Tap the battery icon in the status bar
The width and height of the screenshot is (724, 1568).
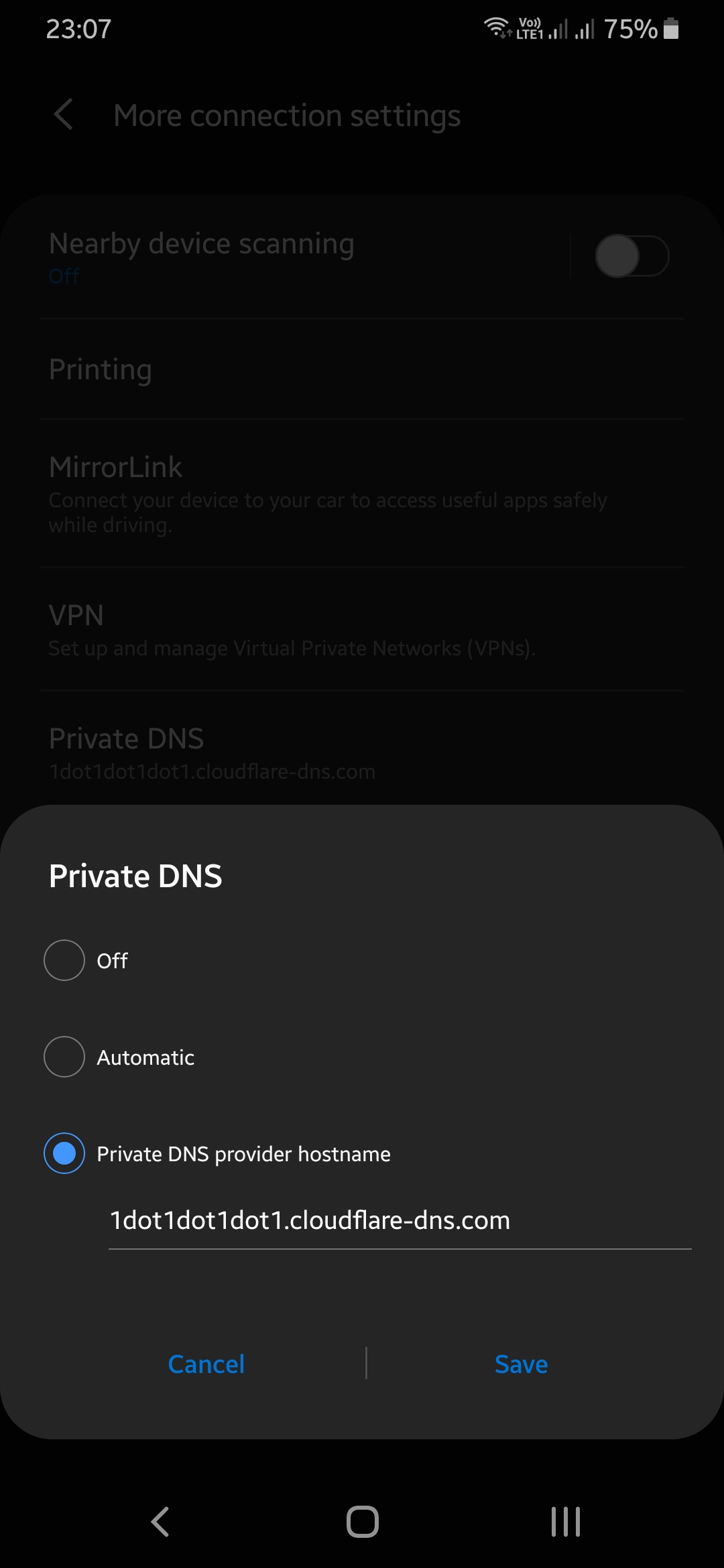coord(670,28)
